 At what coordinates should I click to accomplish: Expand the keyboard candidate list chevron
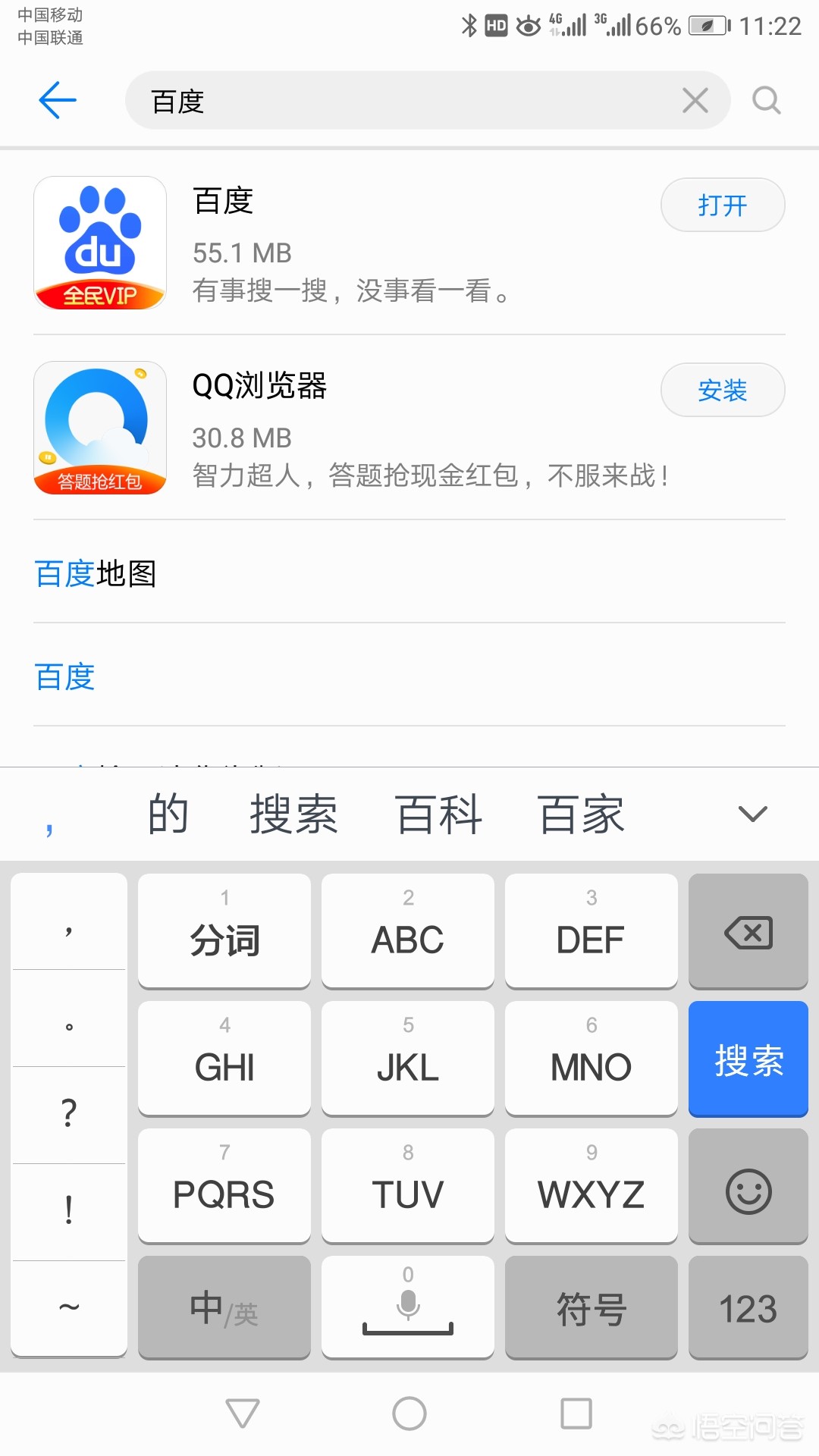click(752, 814)
